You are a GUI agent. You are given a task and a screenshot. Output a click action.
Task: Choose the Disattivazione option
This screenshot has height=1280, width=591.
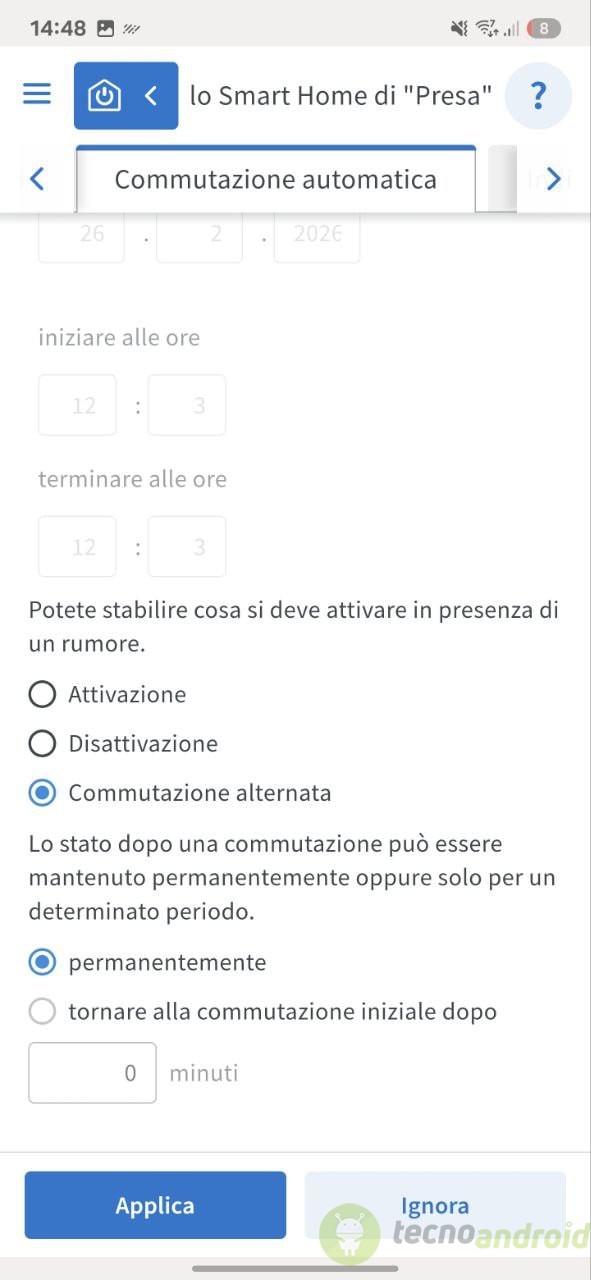pyautogui.click(x=123, y=744)
